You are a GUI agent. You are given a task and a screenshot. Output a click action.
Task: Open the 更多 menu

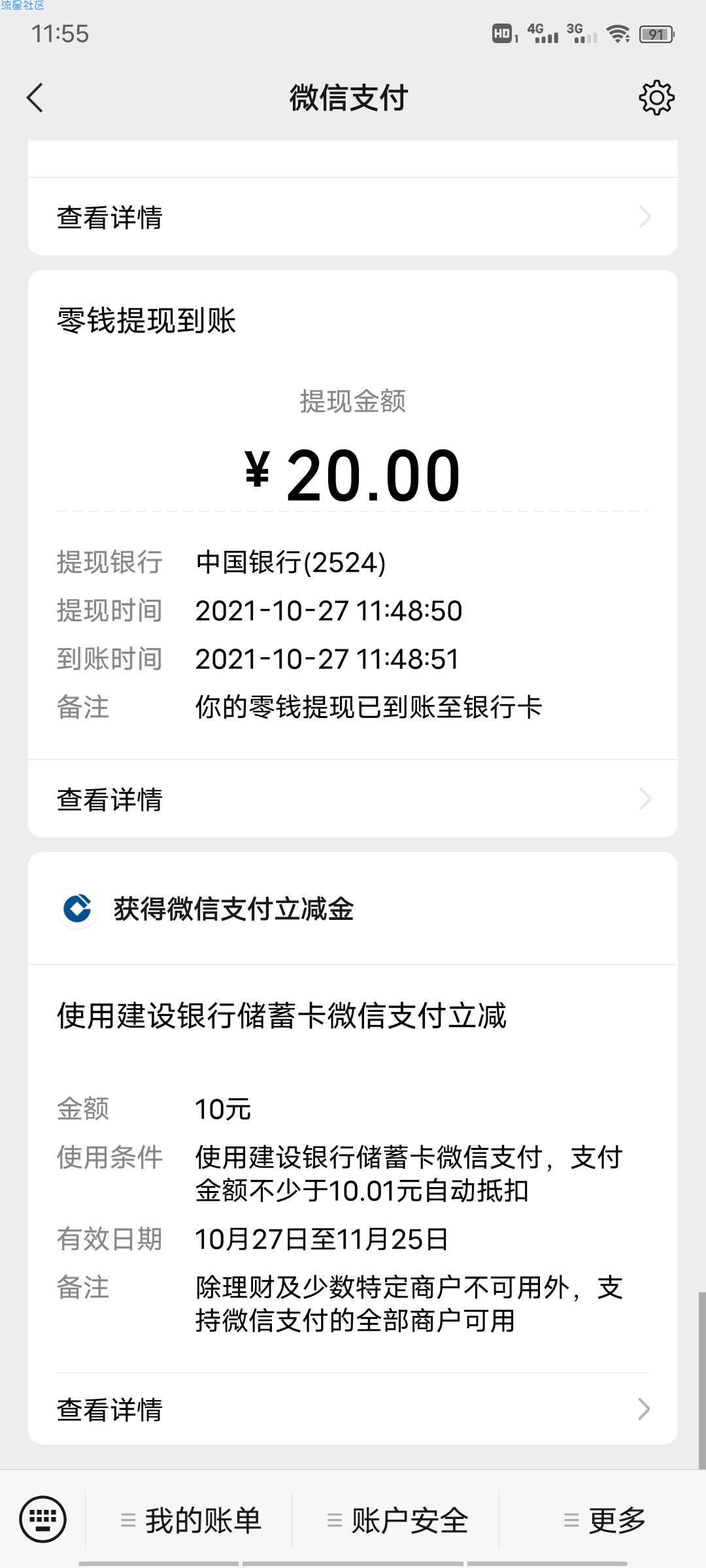(x=603, y=1521)
